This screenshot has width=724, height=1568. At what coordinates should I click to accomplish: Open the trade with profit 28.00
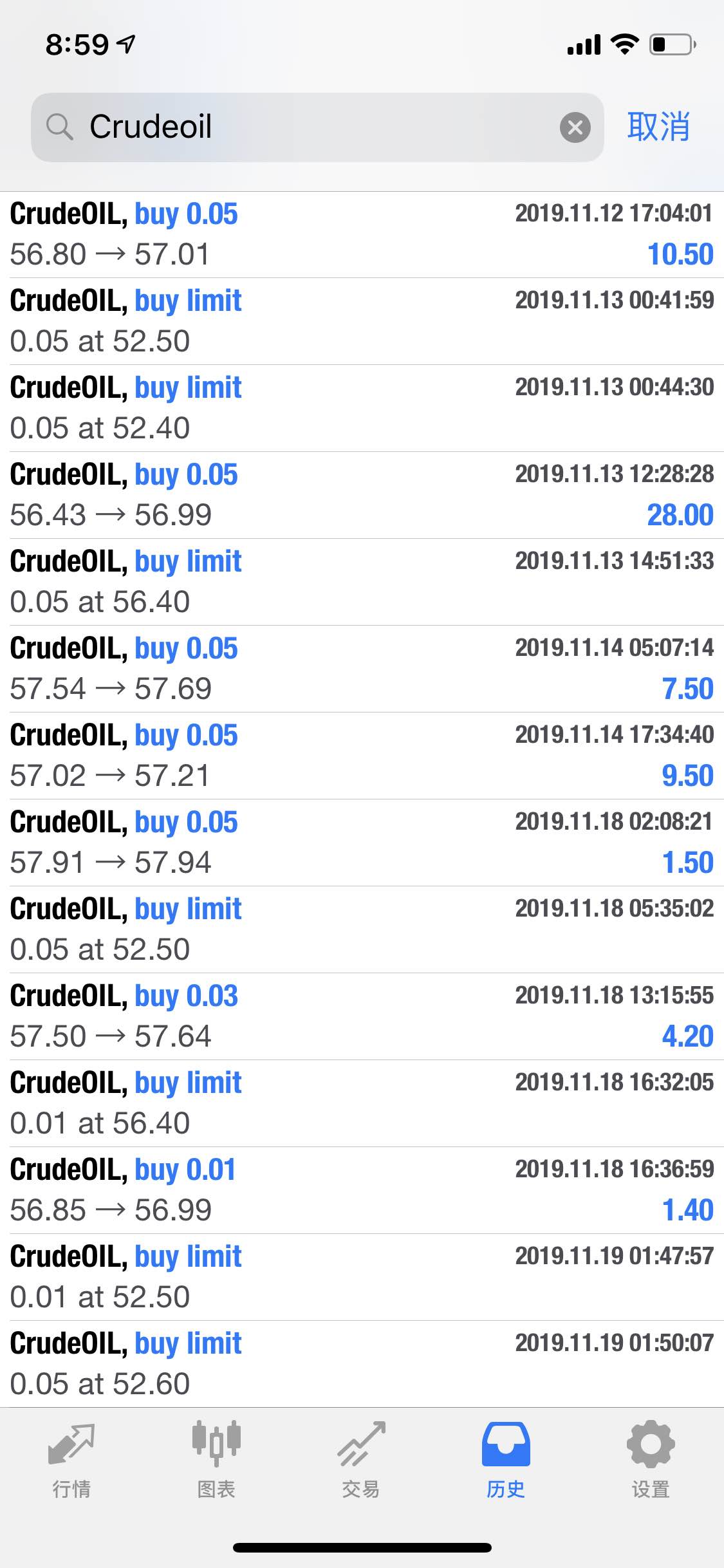pyautogui.click(x=362, y=496)
